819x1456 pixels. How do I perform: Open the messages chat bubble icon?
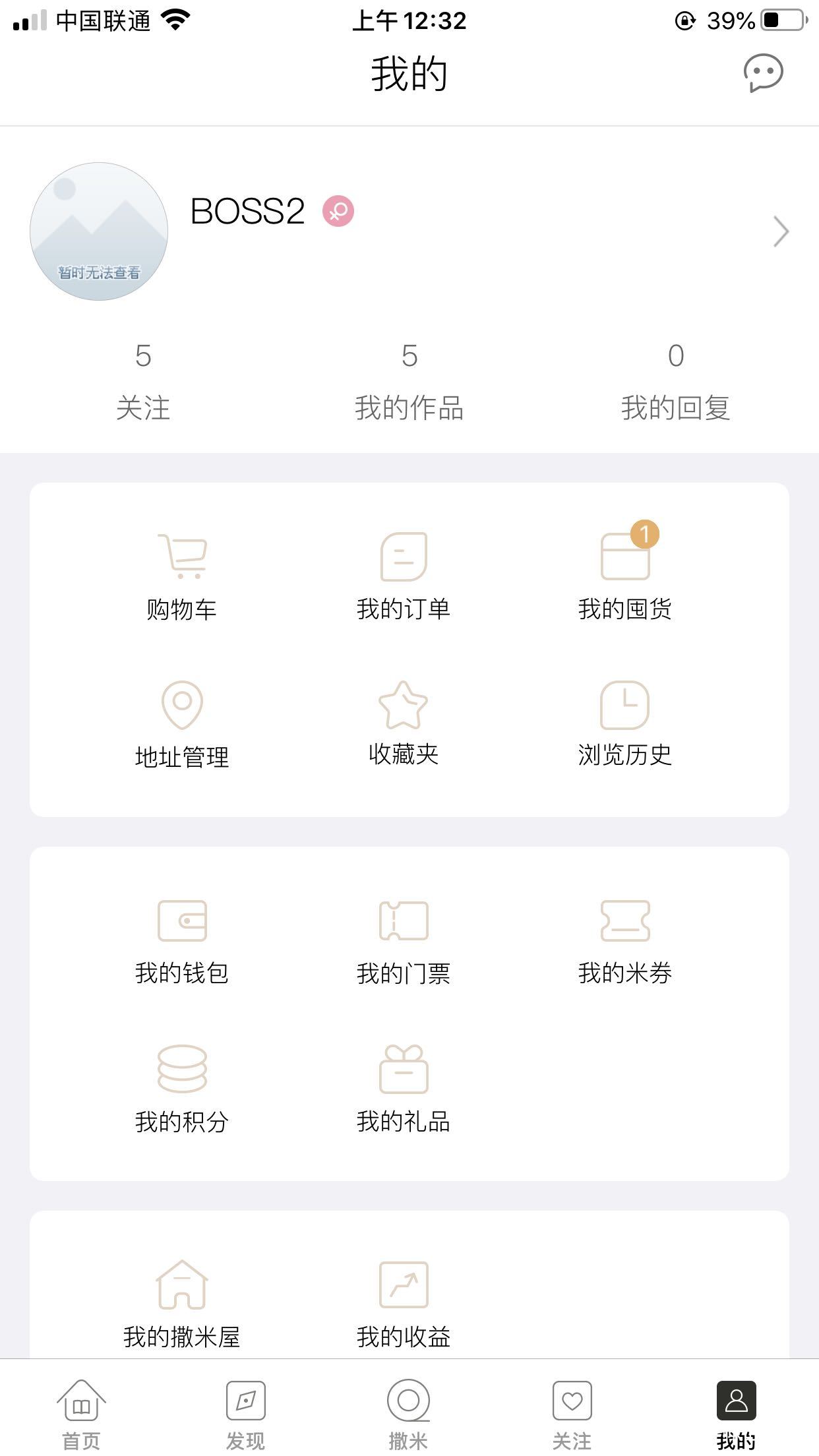point(763,73)
